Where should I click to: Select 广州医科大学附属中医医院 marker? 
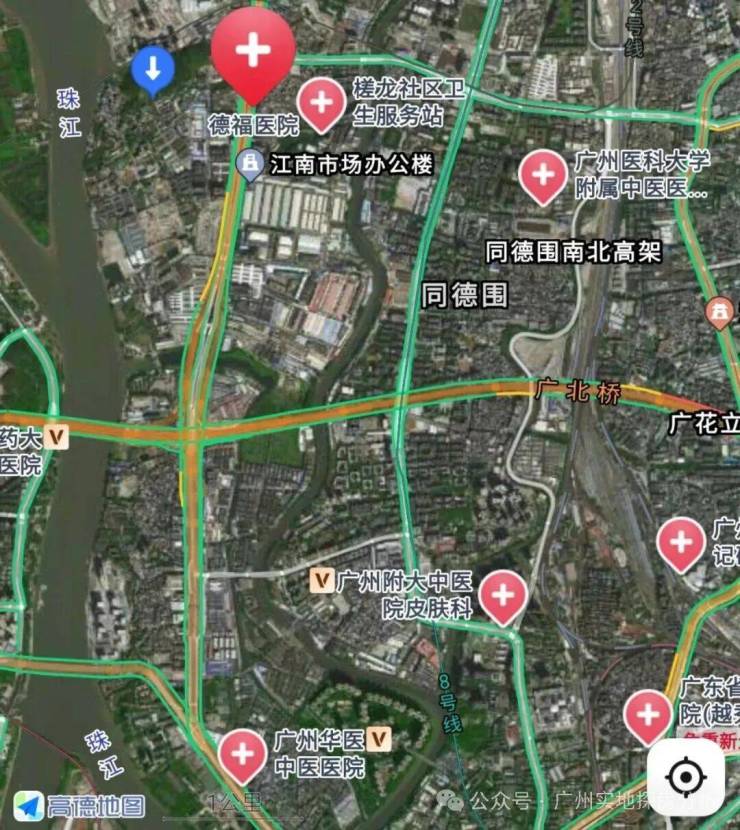[x=543, y=175]
